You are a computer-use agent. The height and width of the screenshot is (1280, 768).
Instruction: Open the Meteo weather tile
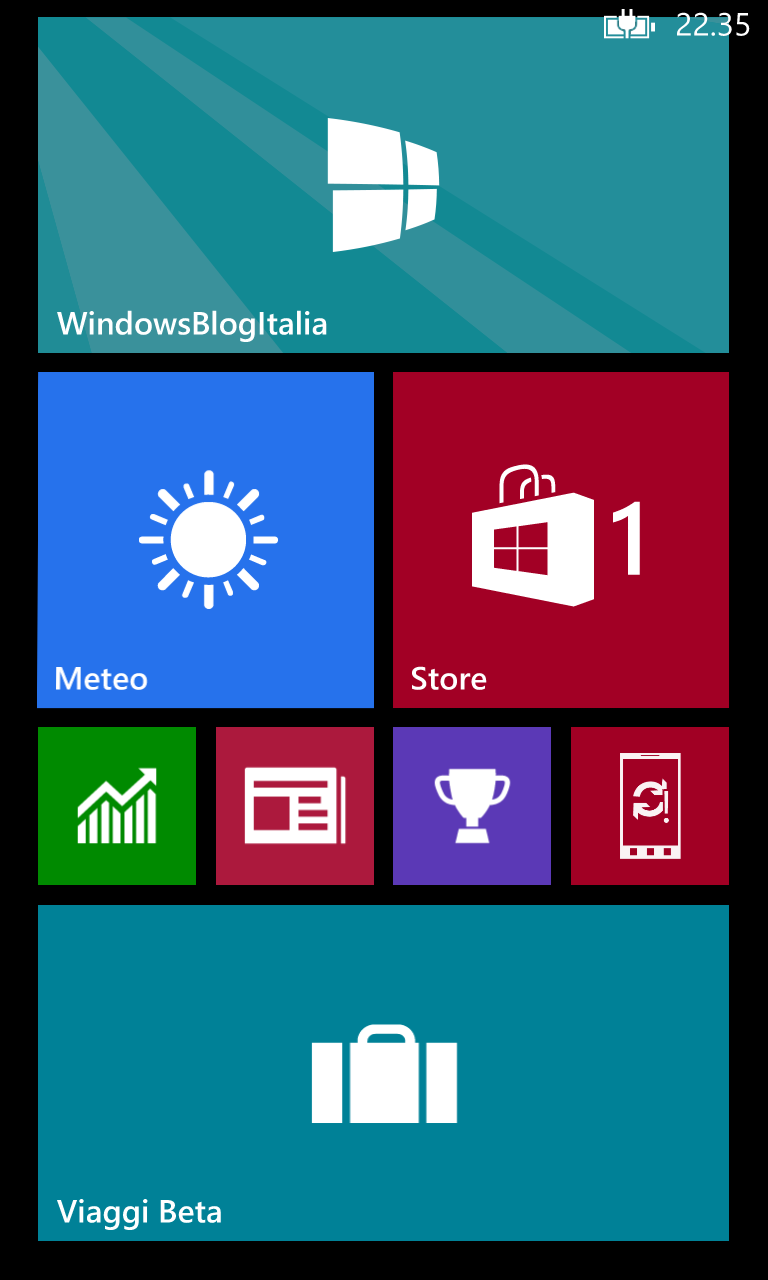pyautogui.click(x=206, y=540)
